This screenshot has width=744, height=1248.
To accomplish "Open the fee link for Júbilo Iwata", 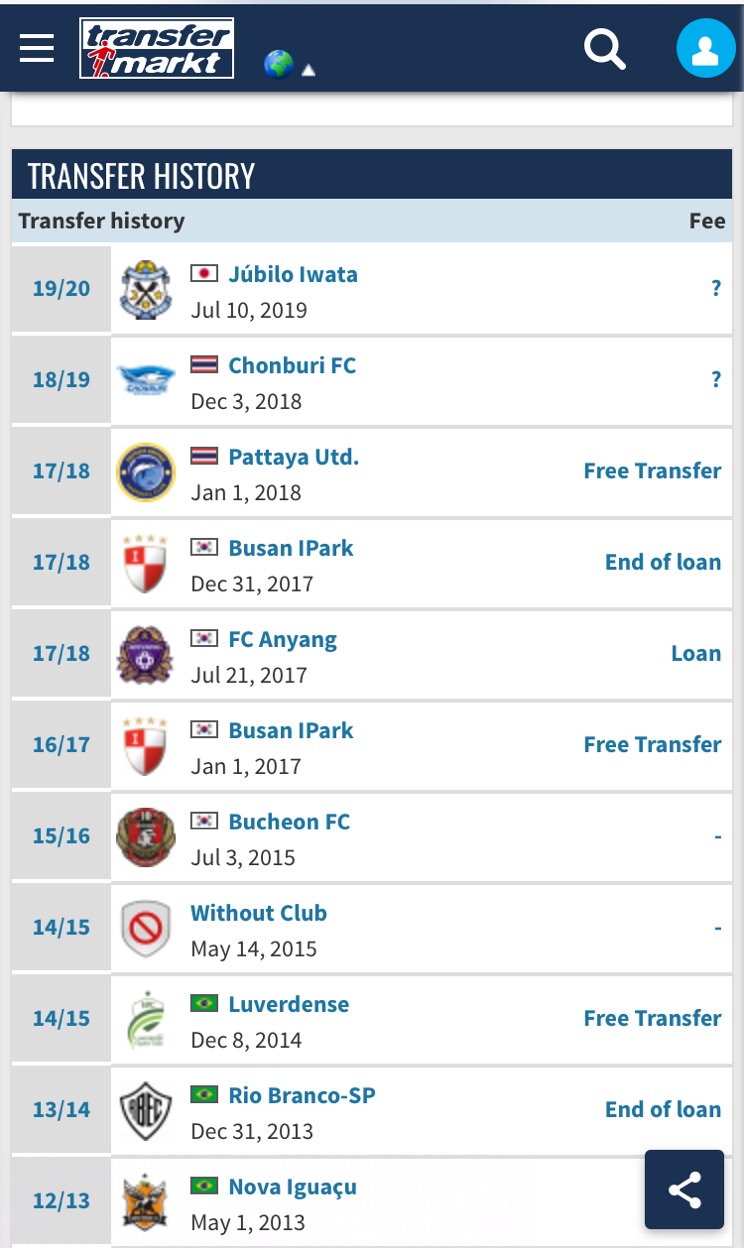I will (x=716, y=288).
